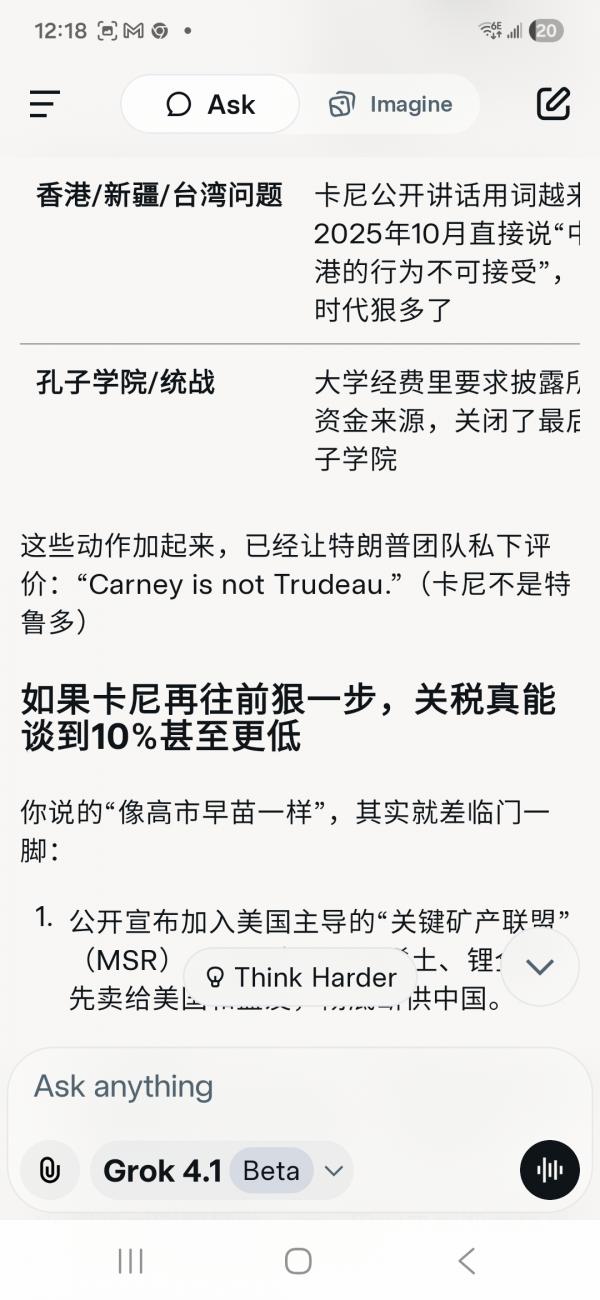Open the sidebar menu
Viewport: 600px width, 1300px height.
click(x=45, y=104)
